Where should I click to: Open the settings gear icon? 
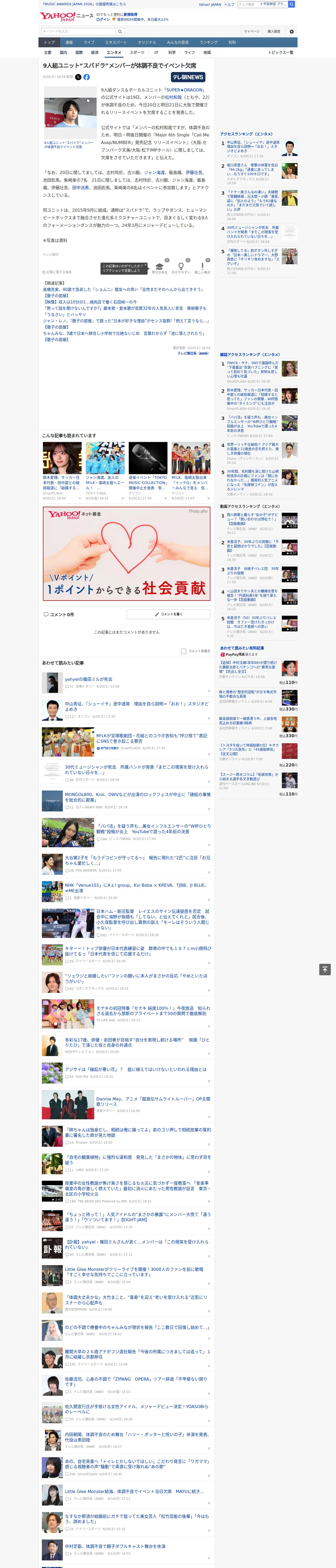click(x=292, y=31)
